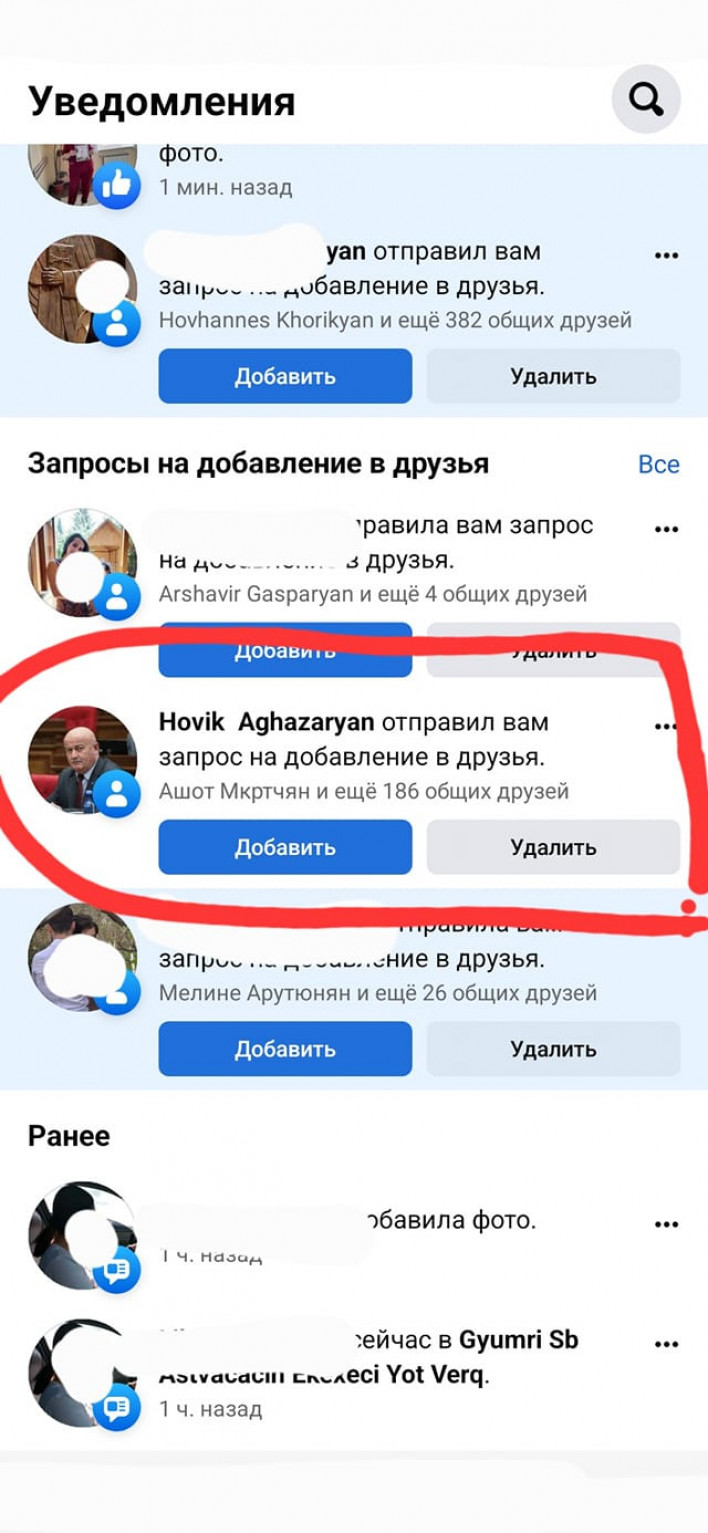Tap Удалить on request with Мелине Арутюнян mutual
Screen dimensions: 708x1533
(x=553, y=1049)
